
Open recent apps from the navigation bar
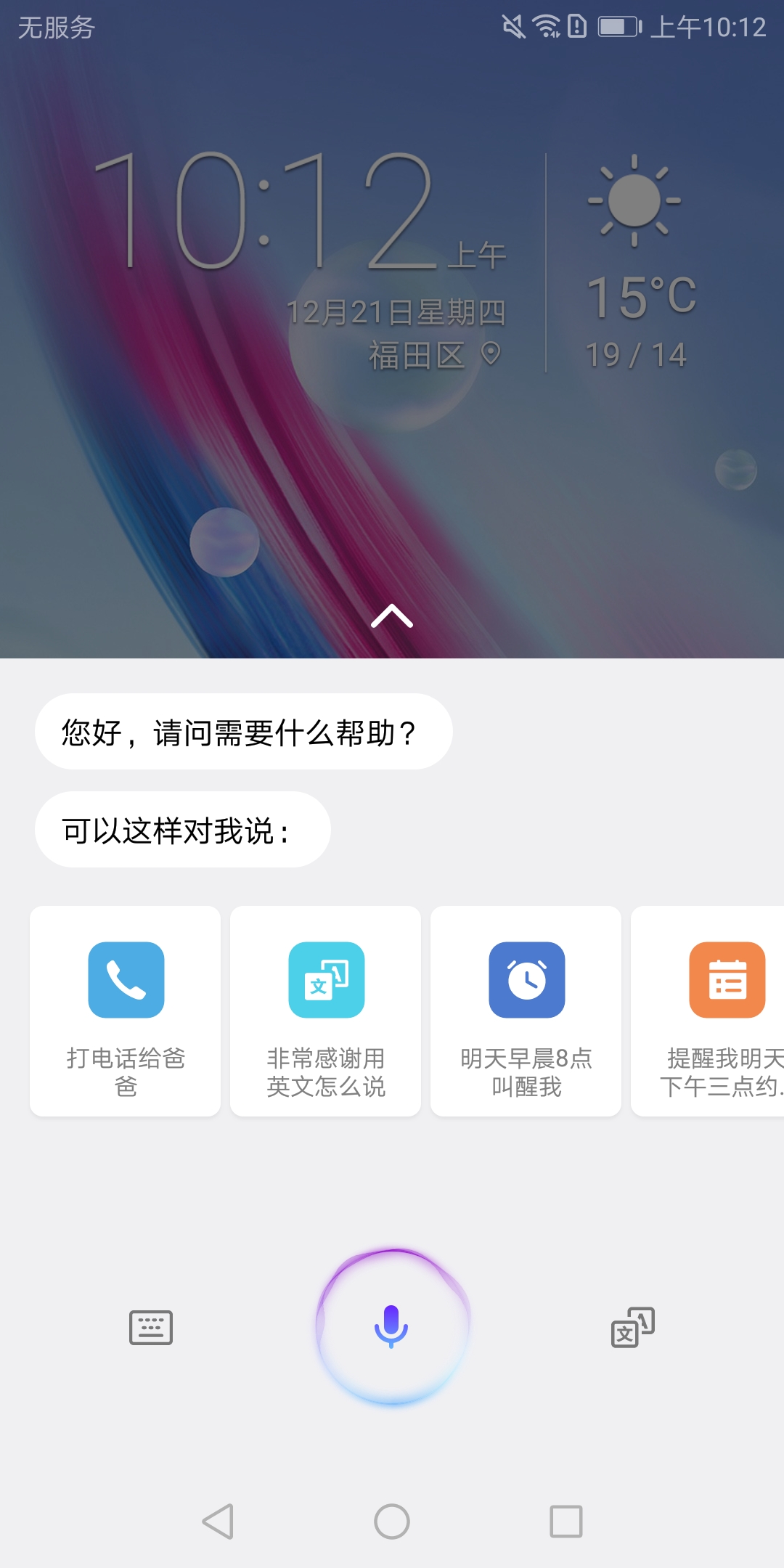tap(566, 1521)
